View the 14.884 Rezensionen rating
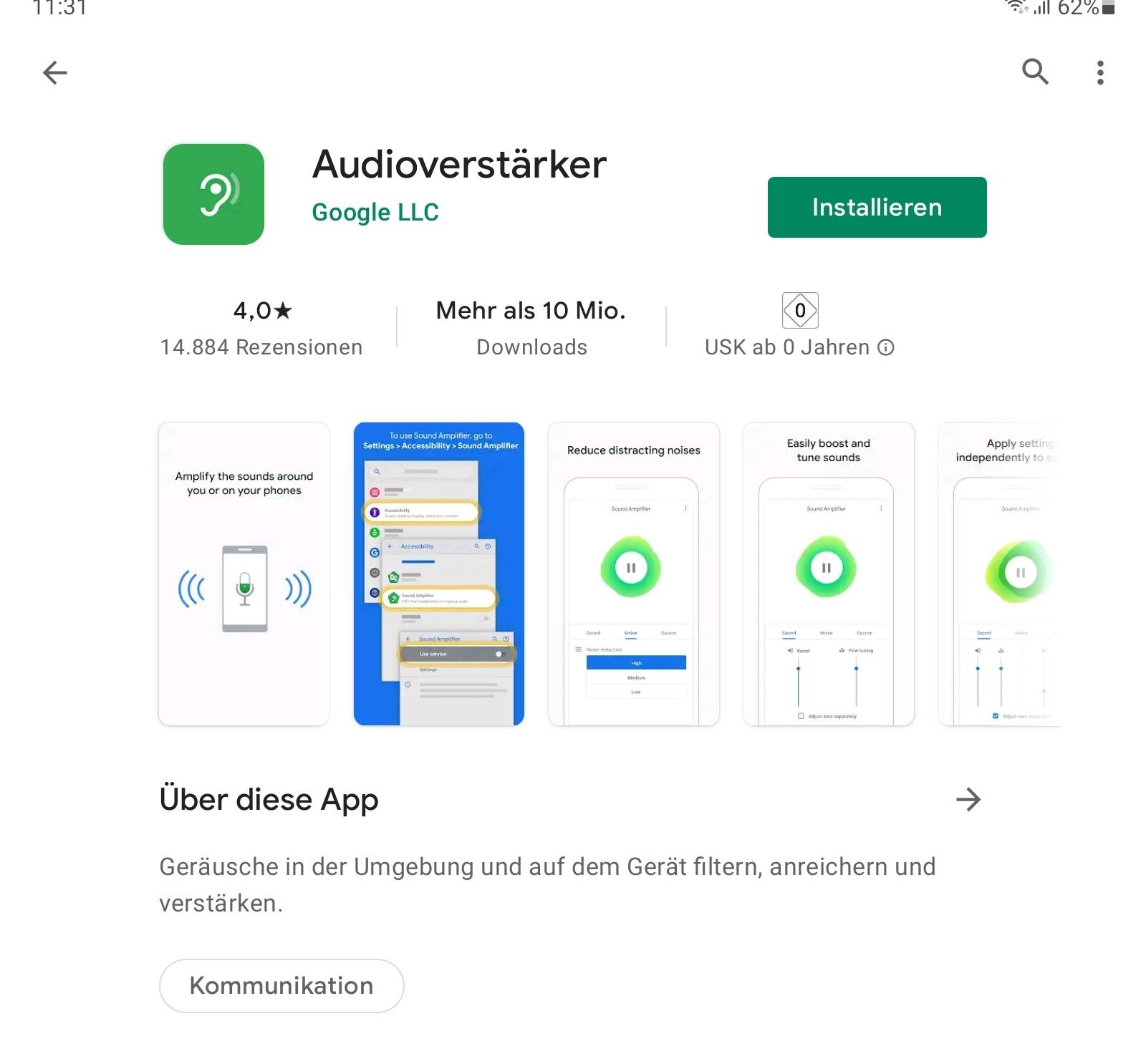Viewport: 1146px width, 1064px height. (x=261, y=328)
